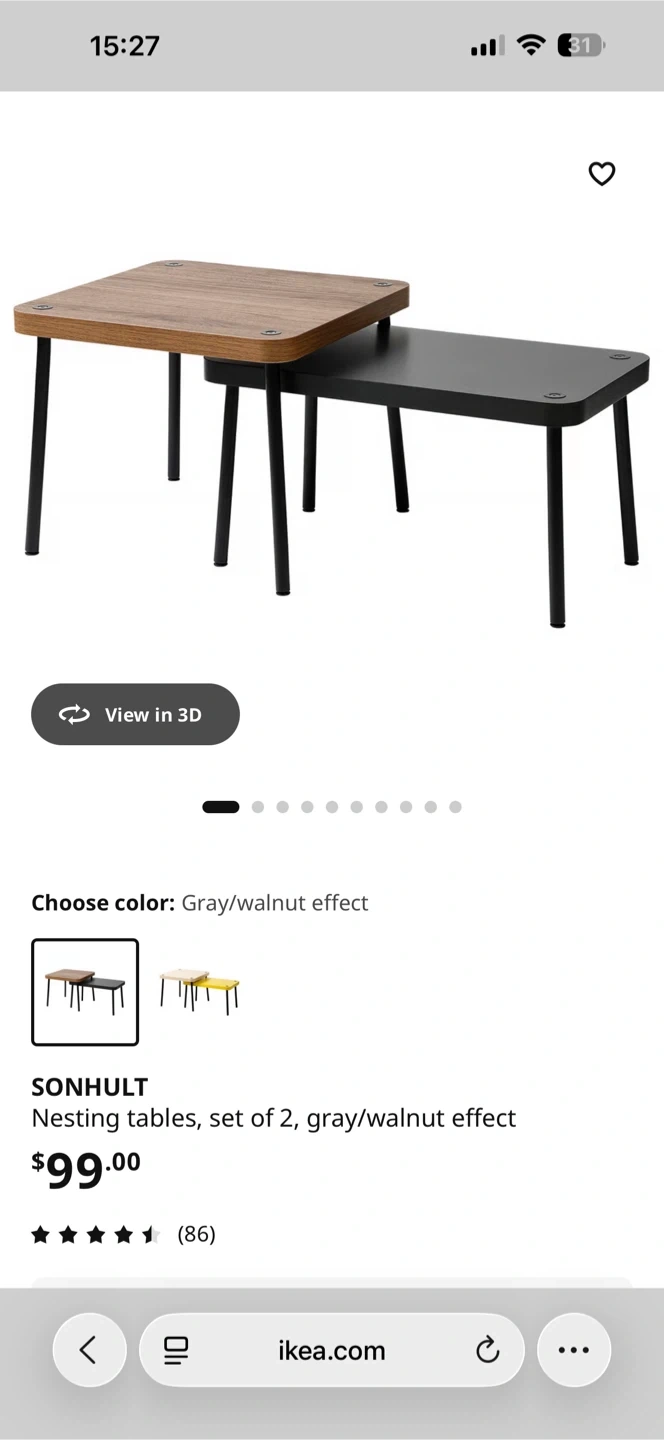Select the gray/walnut effect color option
The width and height of the screenshot is (664, 1440).
[85, 992]
